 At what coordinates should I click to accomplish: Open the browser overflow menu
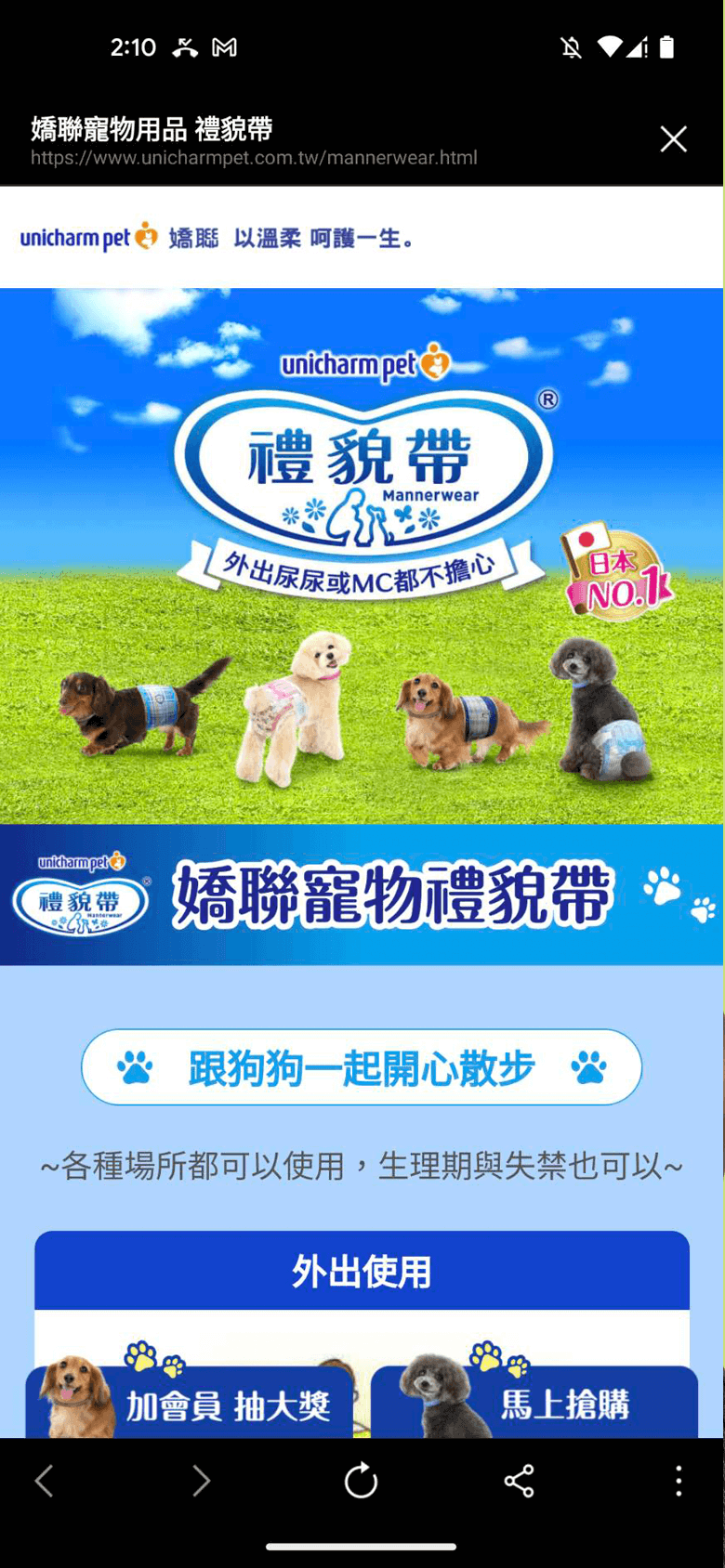coord(679,1481)
